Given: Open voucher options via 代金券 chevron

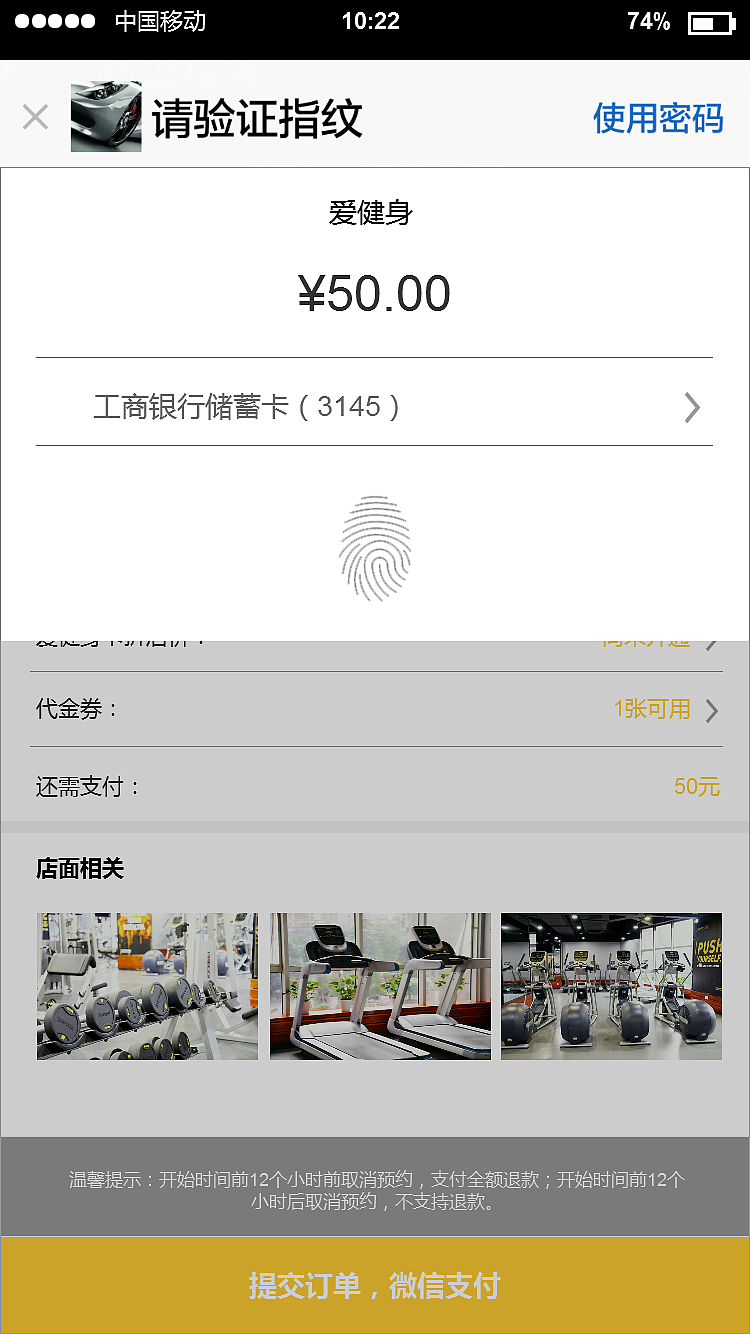Looking at the screenshot, I should [711, 710].
